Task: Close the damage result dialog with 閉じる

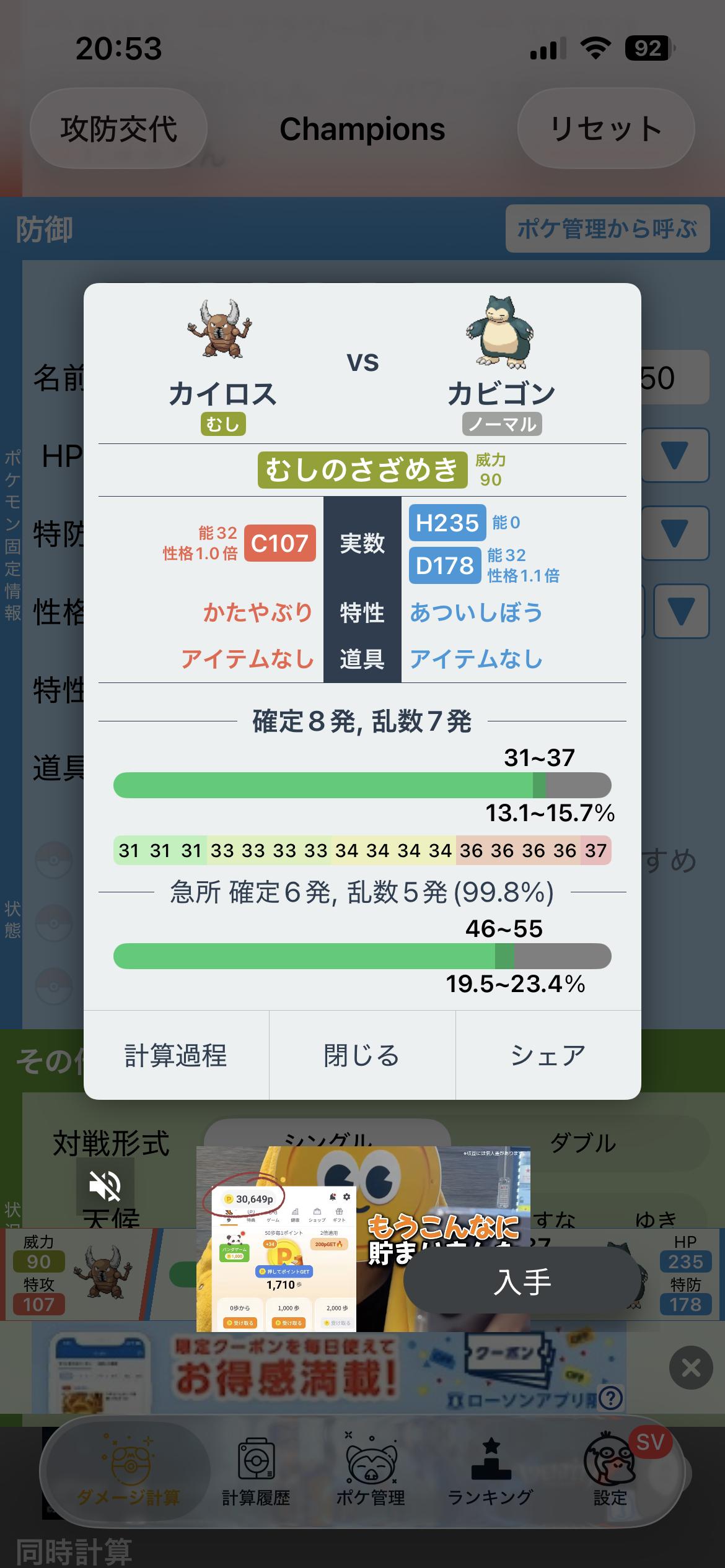Action: [362, 1055]
